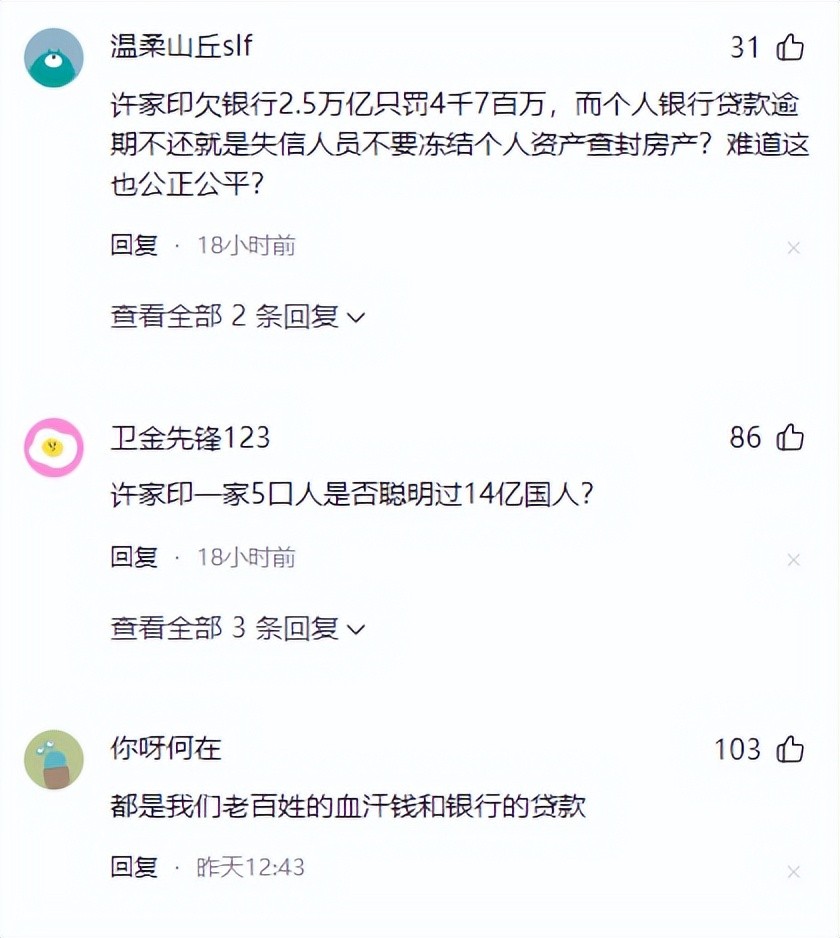Viewport: 840px width, 938px height.
Task: Open 你呀何在's profile avatar
Action: pyautogui.click(x=53, y=759)
